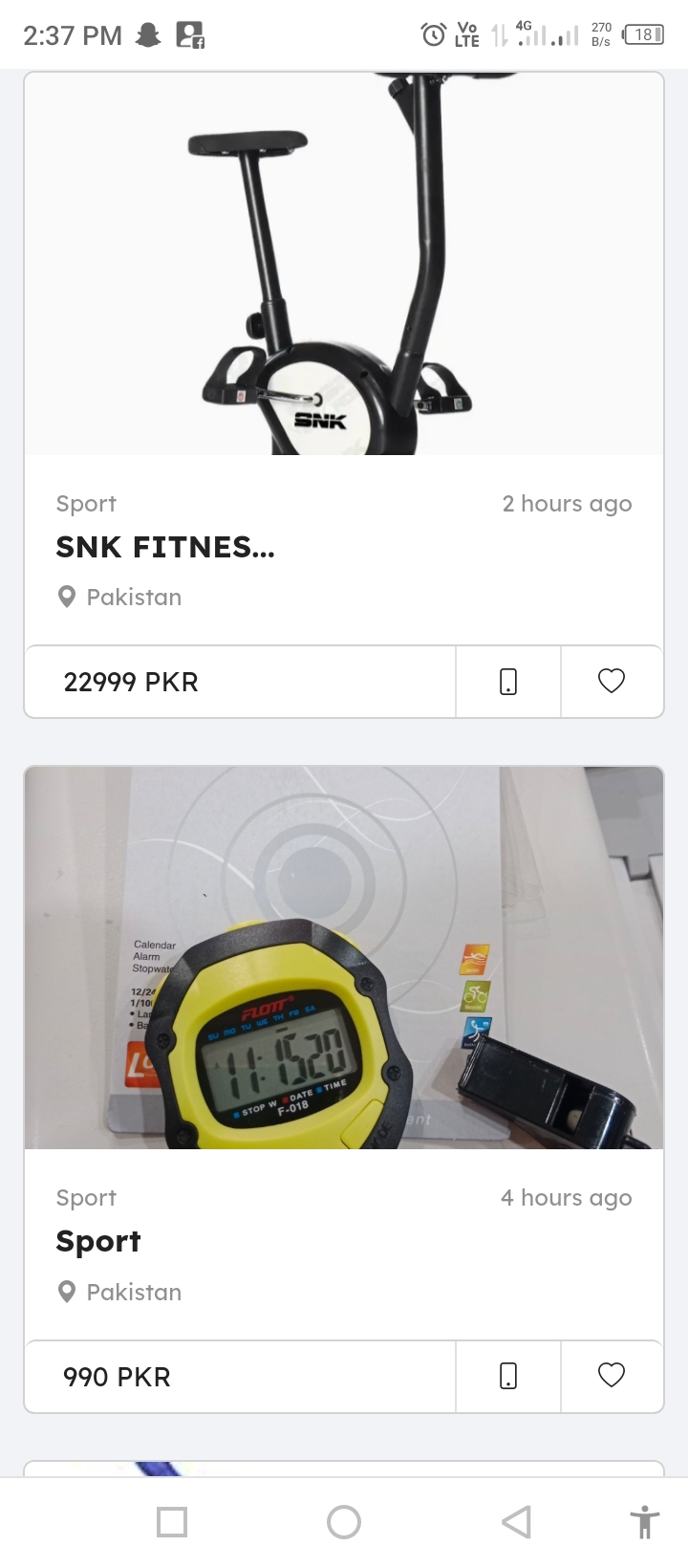Call seller of the 990 PKR listing
Image resolution: width=688 pixels, height=1568 pixels.
pos(508,1376)
